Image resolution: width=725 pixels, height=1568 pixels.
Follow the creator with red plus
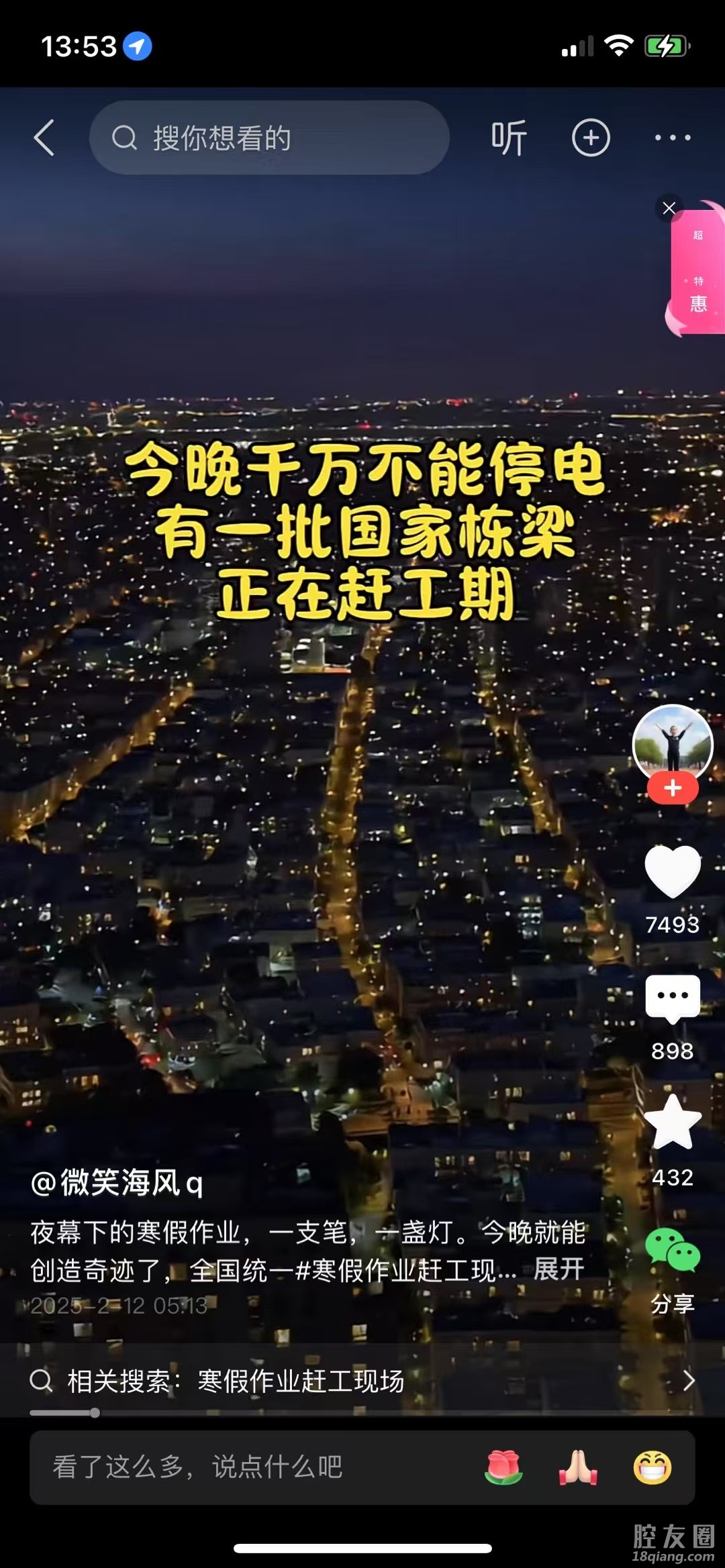click(x=673, y=788)
